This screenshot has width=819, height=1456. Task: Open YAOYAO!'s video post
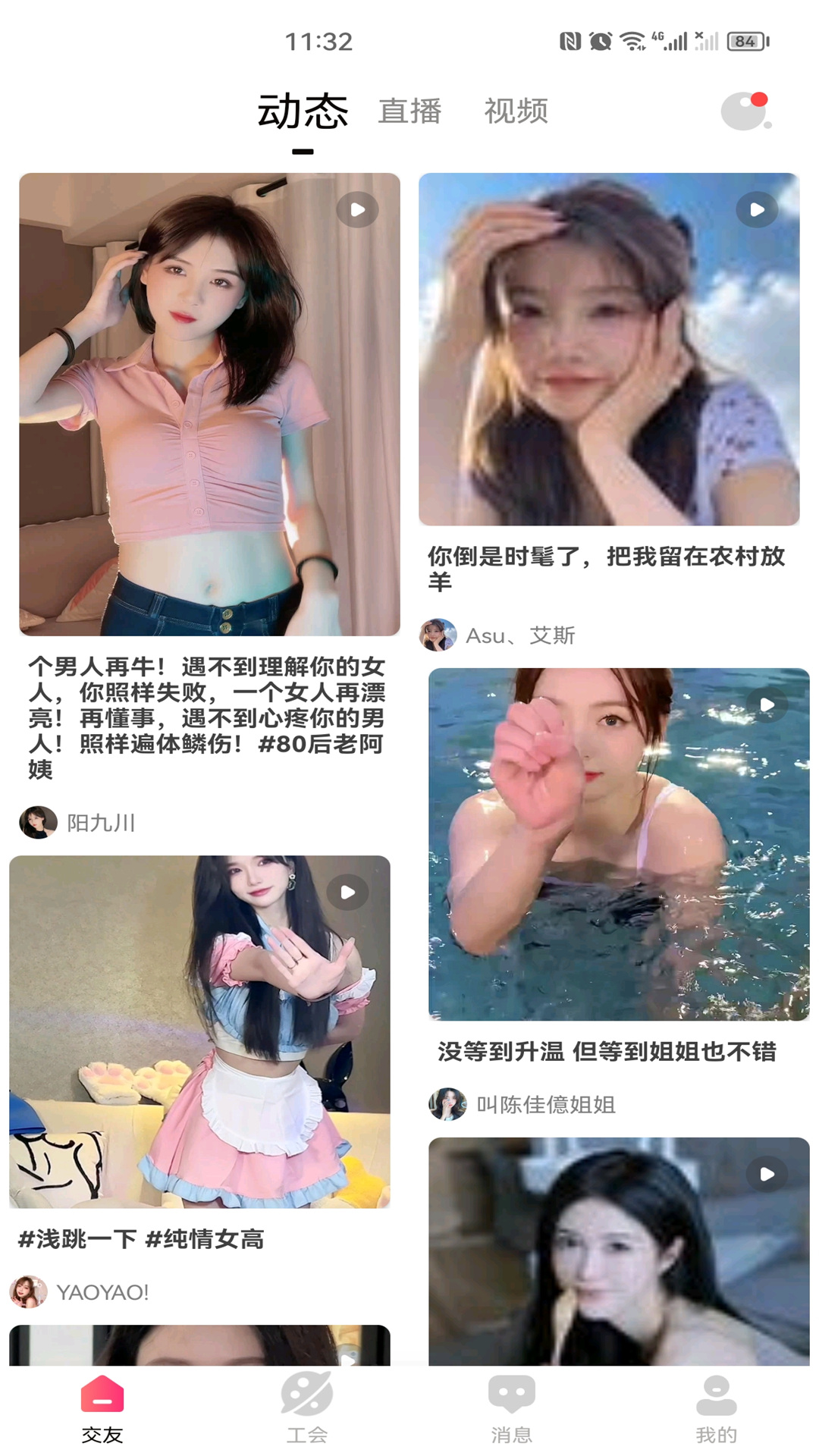coord(199,1031)
